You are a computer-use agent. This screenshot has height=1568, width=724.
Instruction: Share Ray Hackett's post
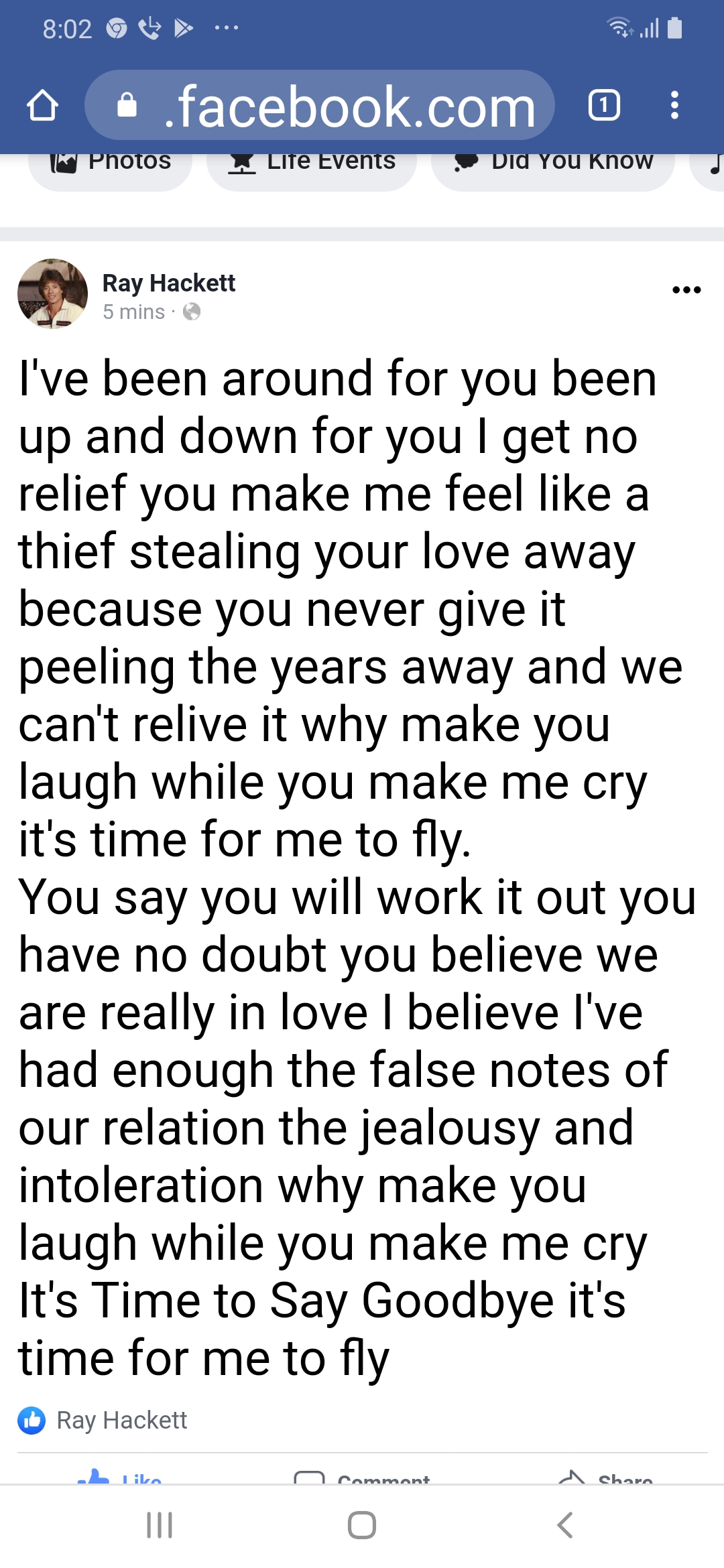point(605,1477)
